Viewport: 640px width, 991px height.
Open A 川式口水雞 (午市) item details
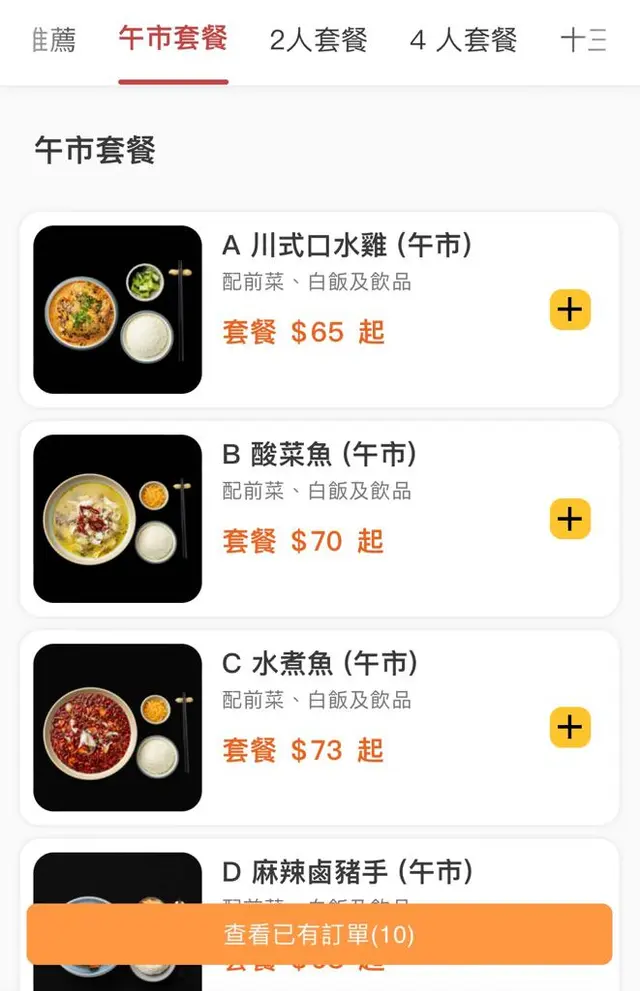pyautogui.click(x=346, y=245)
